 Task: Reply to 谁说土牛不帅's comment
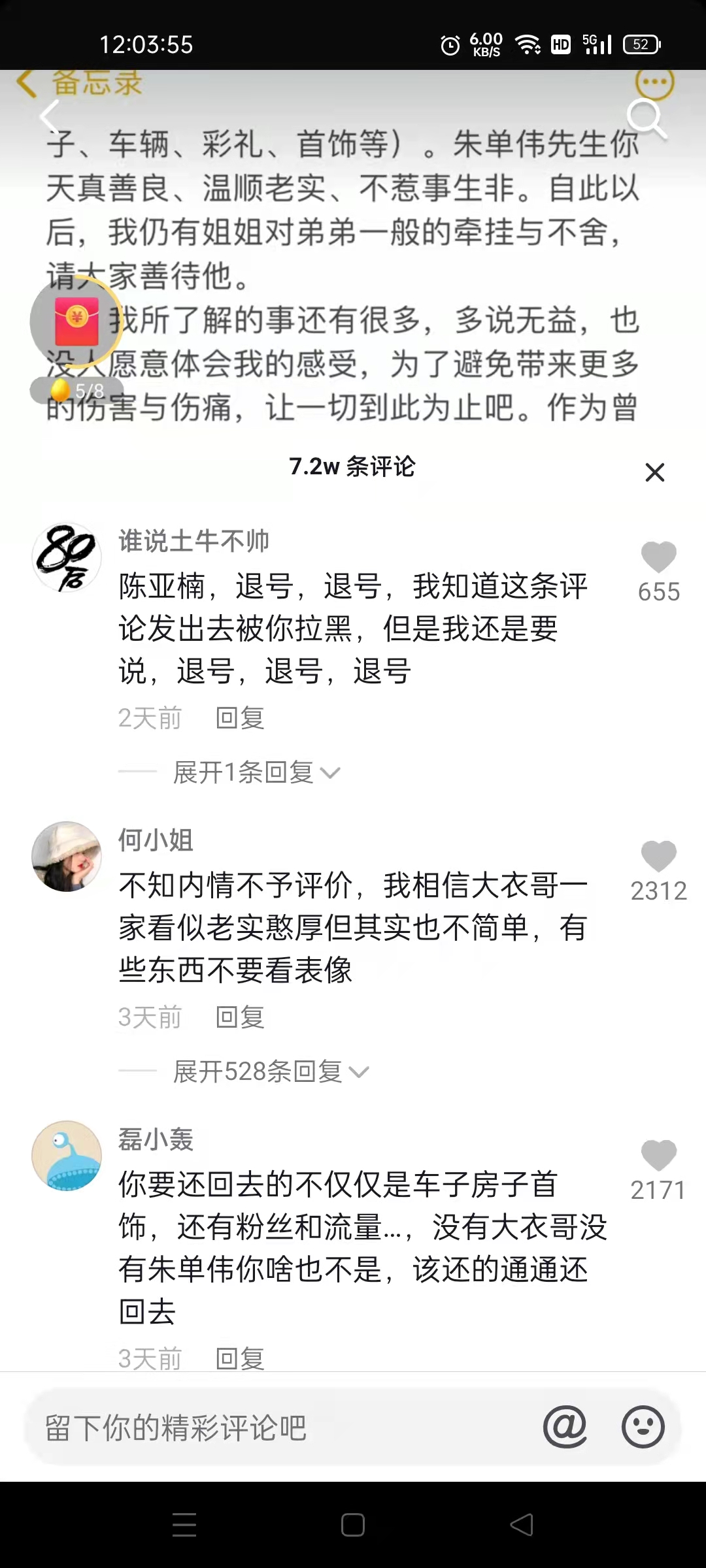240,718
